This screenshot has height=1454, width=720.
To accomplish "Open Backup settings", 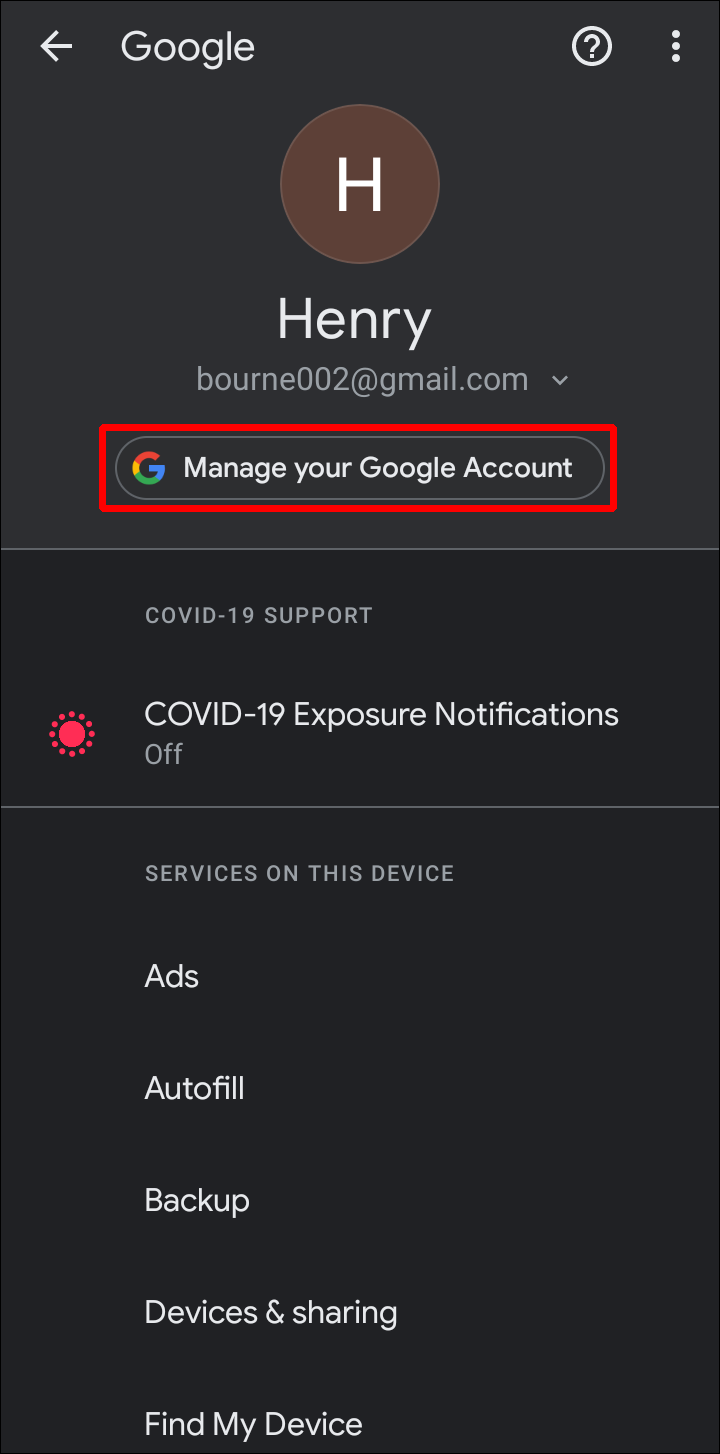I will pos(197,1200).
